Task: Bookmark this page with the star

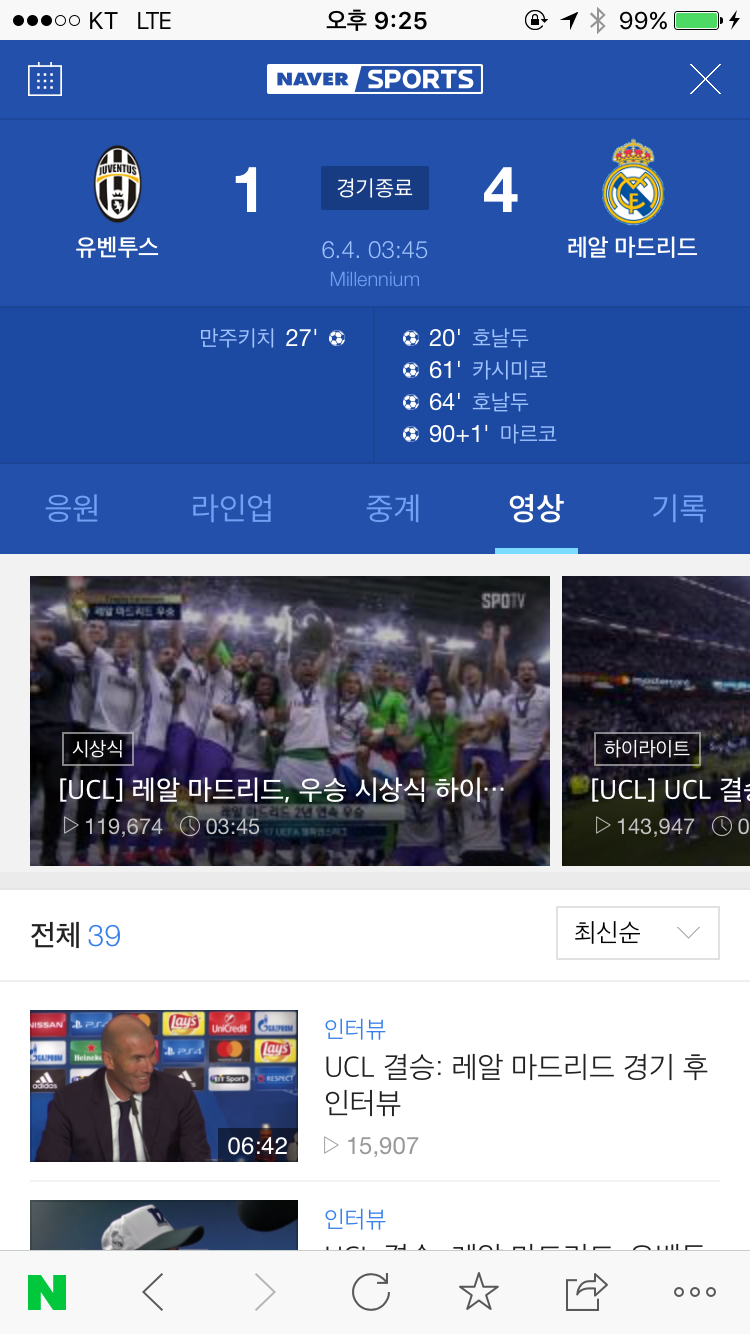Action: coord(479,1292)
